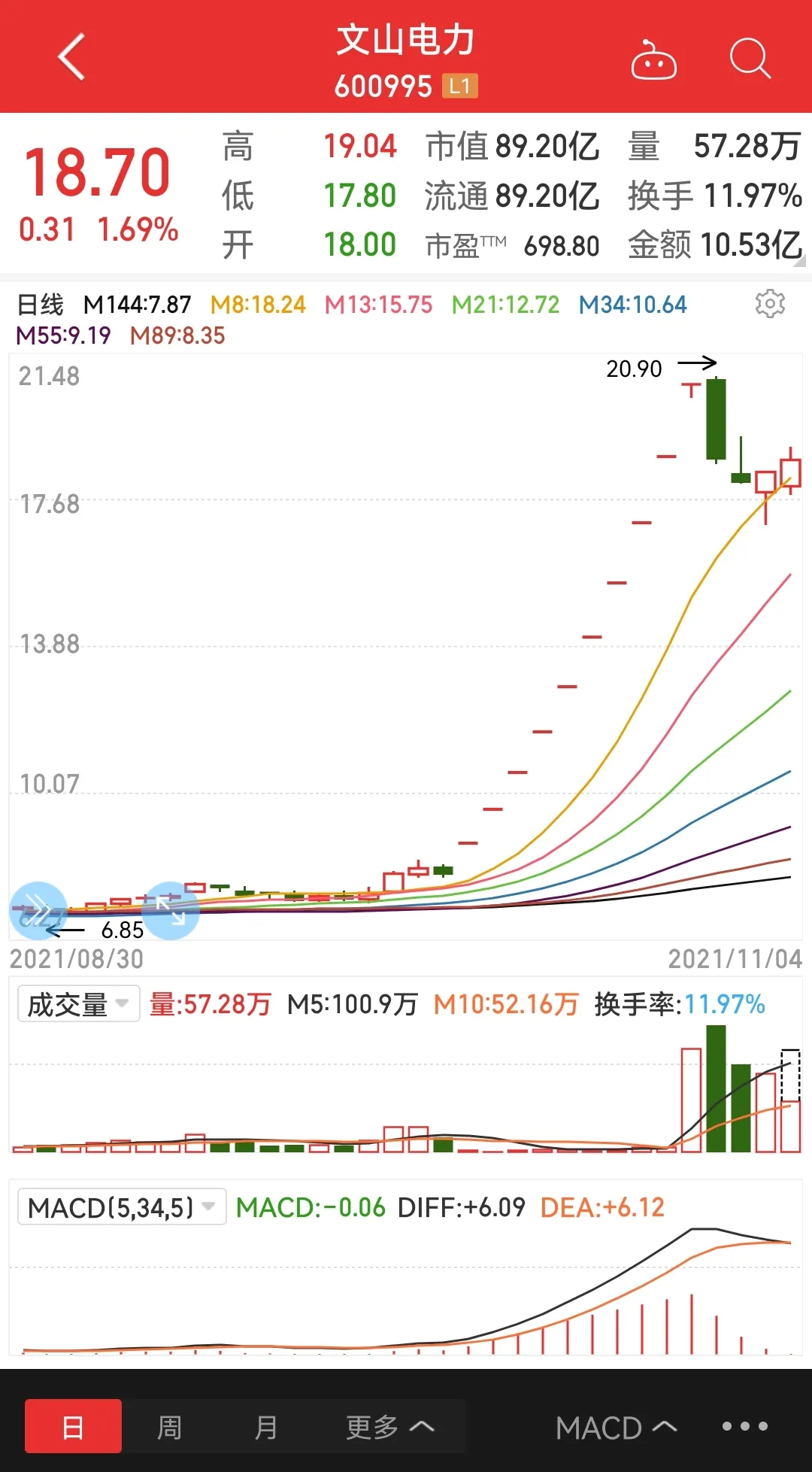812x1472 pixels.
Task: Switch to the 周 weekly chart tab
Action: (169, 1426)
